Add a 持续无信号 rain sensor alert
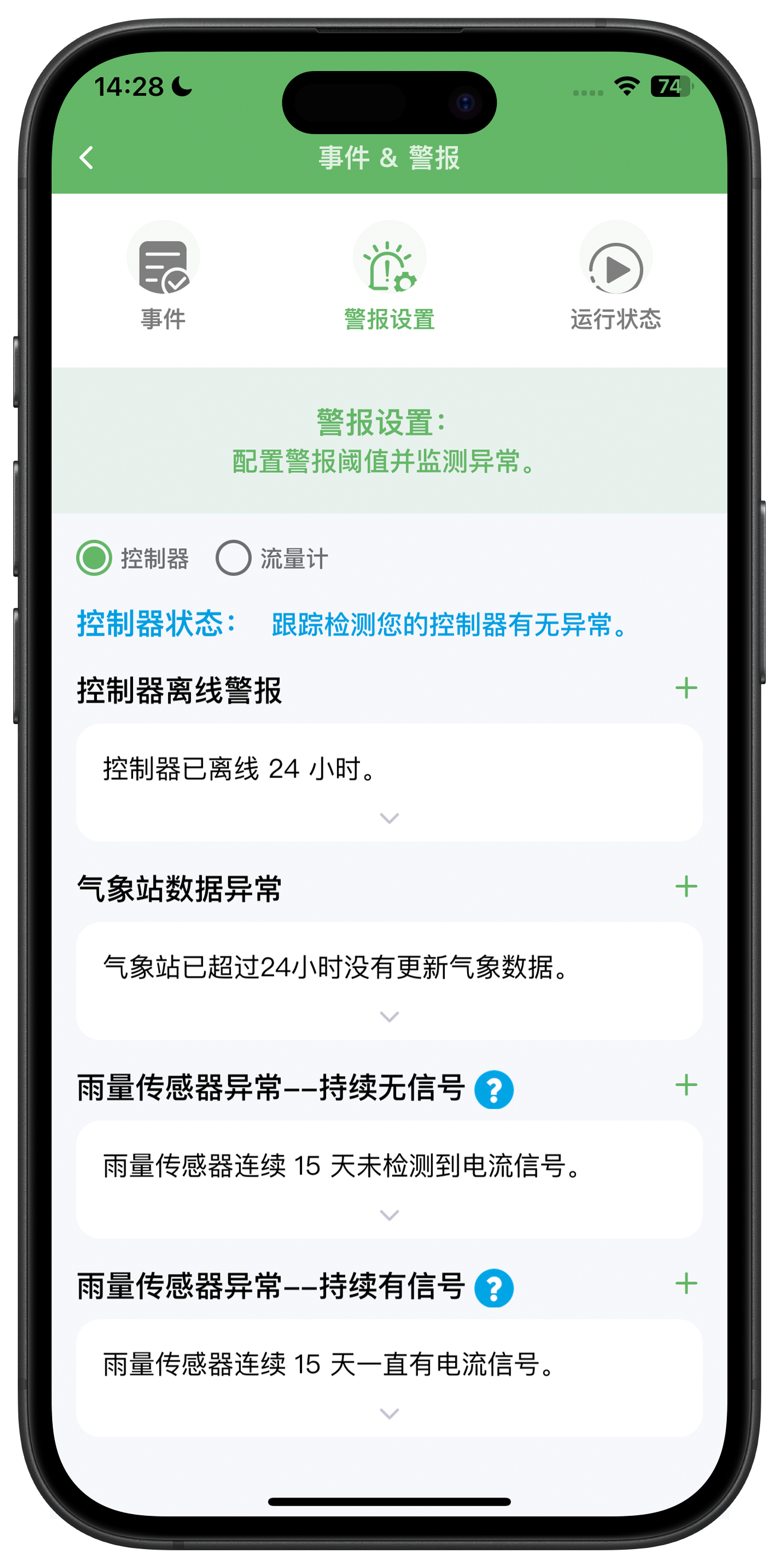 (686, 1085)
